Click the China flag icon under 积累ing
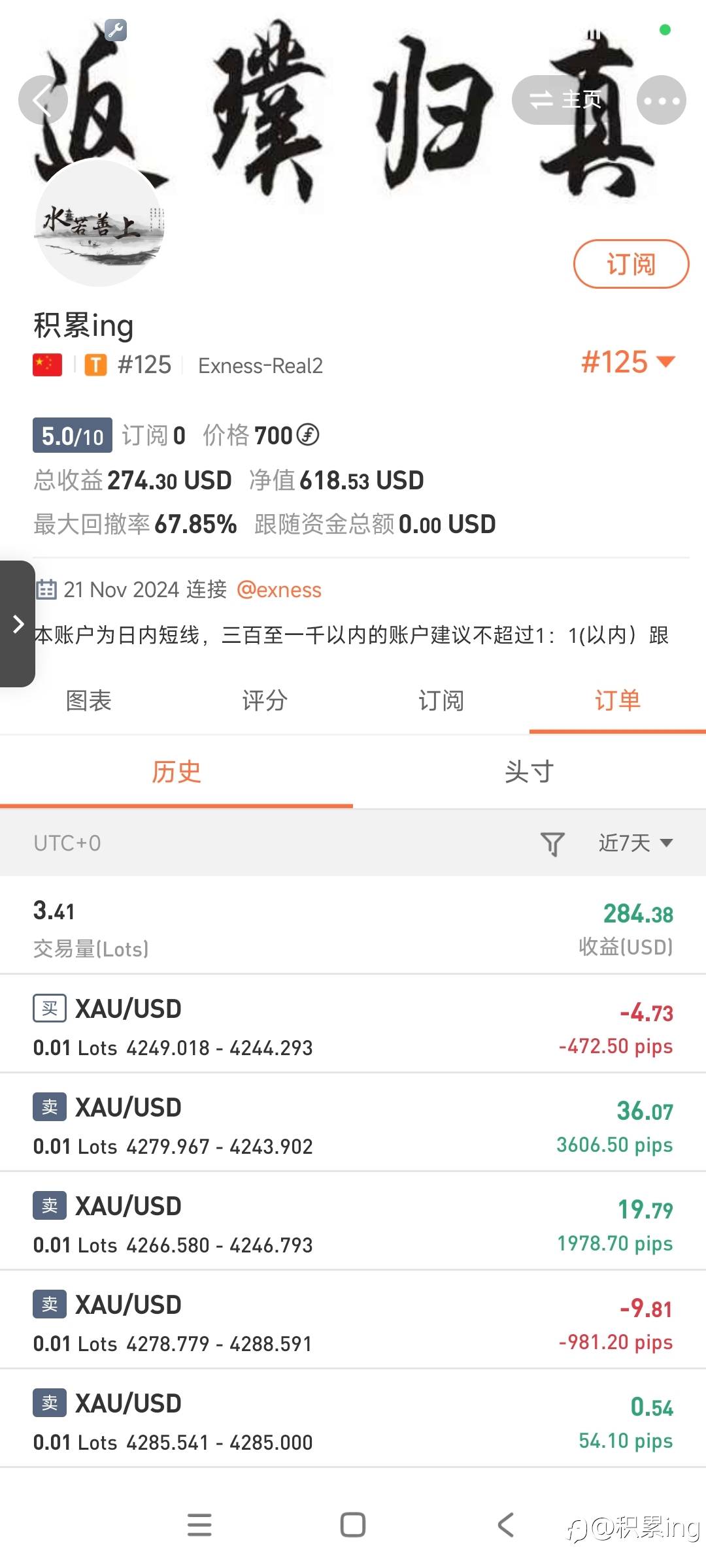Viewport: 706px width, 1568px height. point(46,365)
